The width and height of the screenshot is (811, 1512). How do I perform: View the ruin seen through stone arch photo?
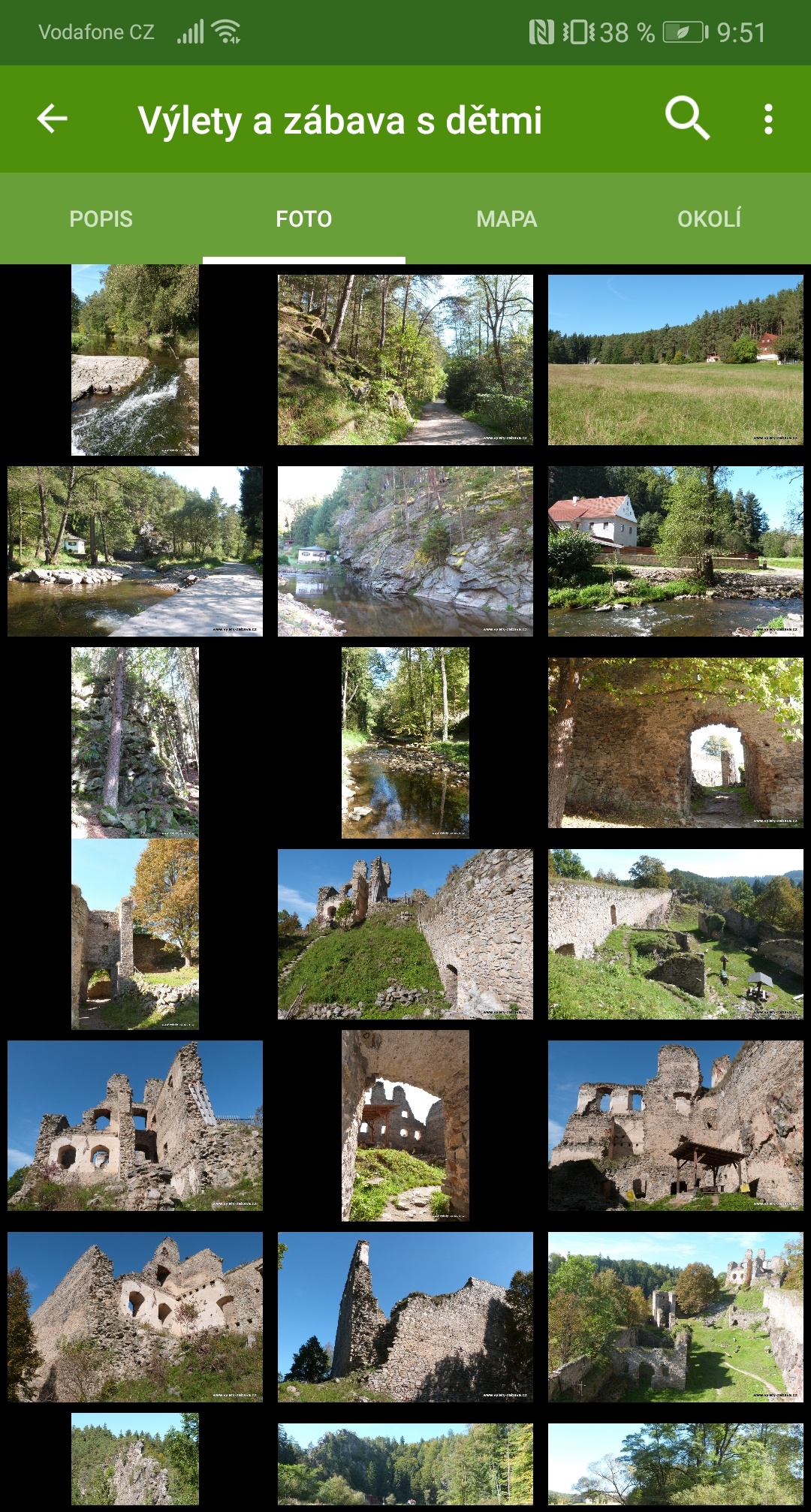(x=405, y=1125)
